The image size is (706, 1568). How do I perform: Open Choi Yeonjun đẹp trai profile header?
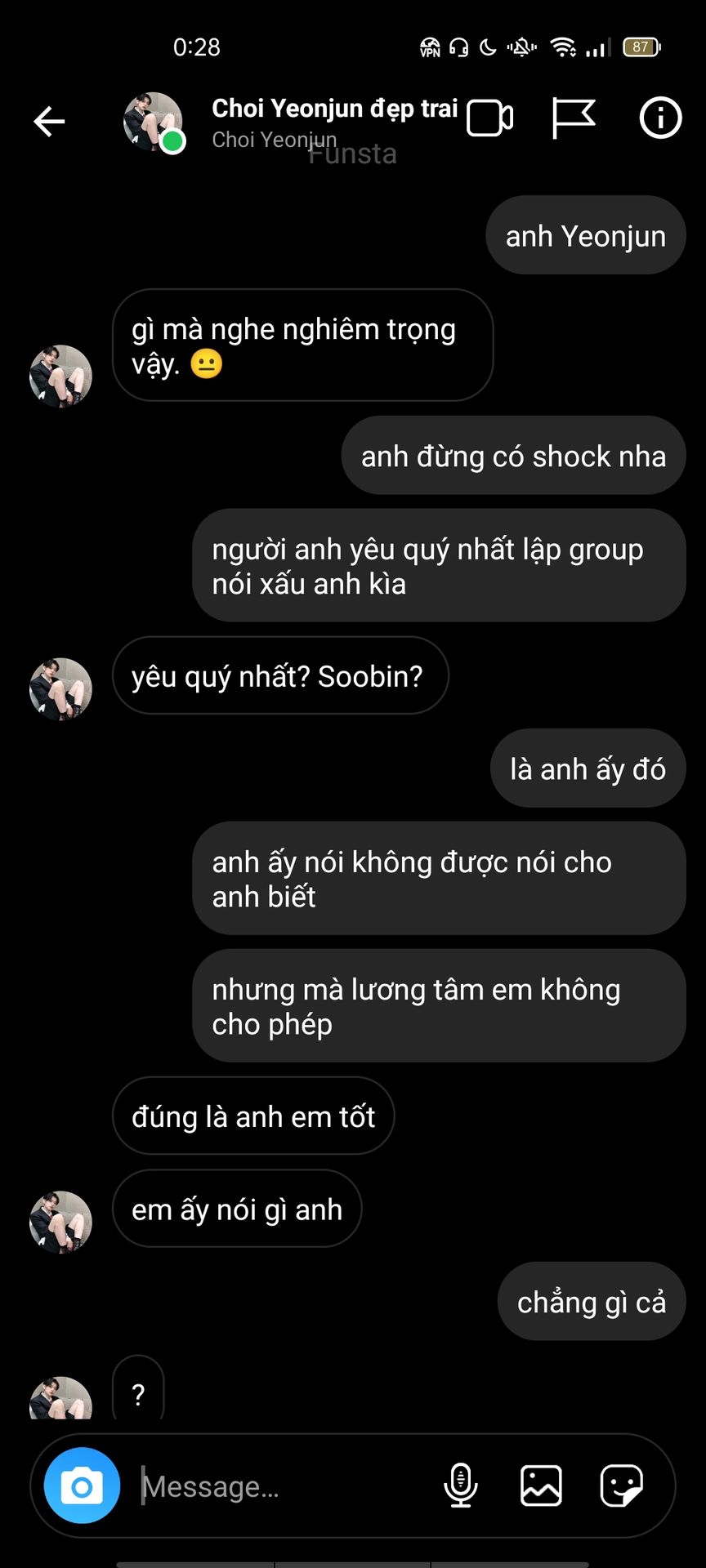pyautogui.click(x=290, y=122)
